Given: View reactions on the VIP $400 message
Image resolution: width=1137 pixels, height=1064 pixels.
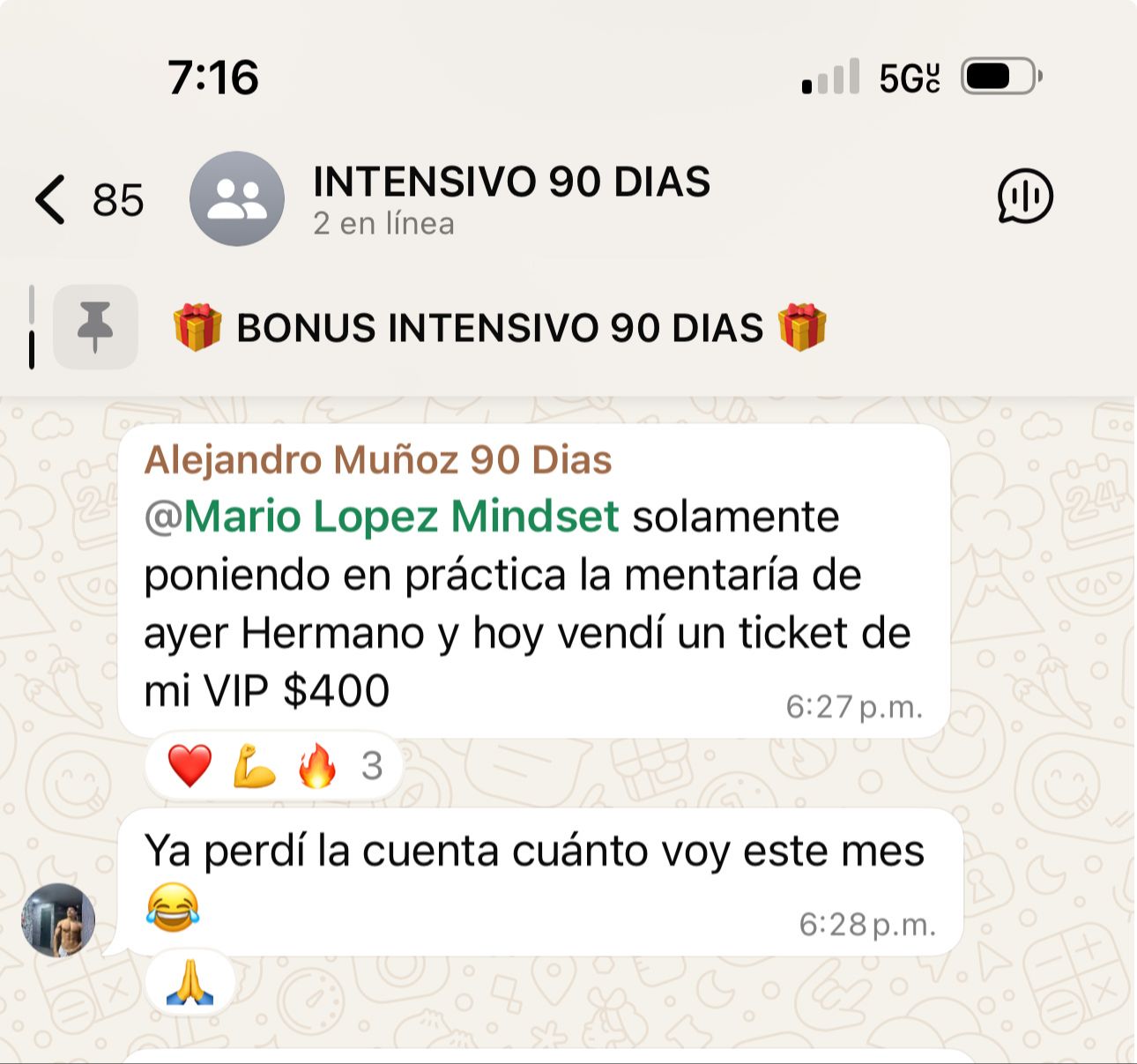Looking at the screenshot, I should pyautogui.click(x=274, y=766).
